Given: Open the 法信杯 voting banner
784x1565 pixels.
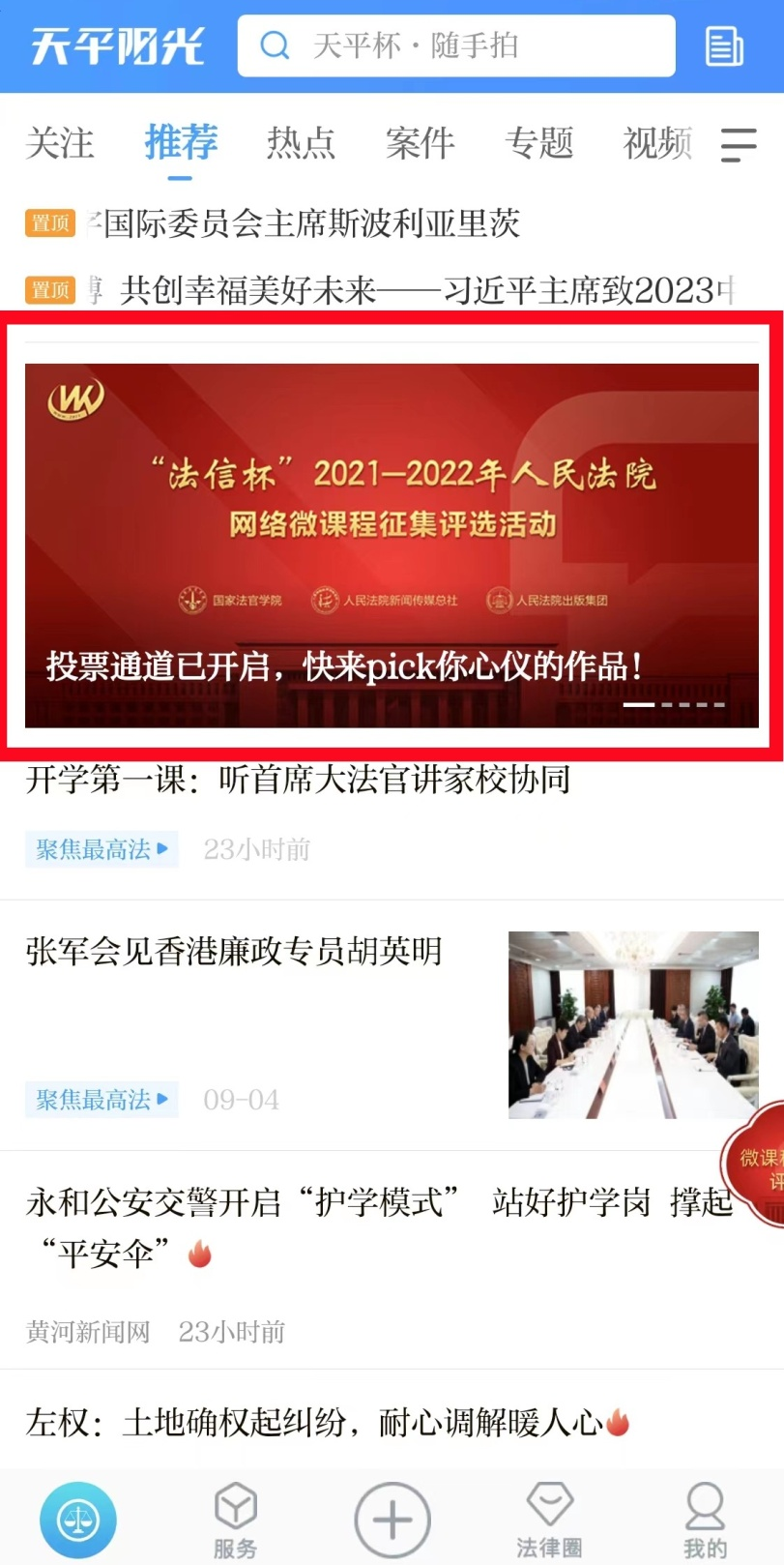Looking at the screenshot, I should (x=392, y=545).
